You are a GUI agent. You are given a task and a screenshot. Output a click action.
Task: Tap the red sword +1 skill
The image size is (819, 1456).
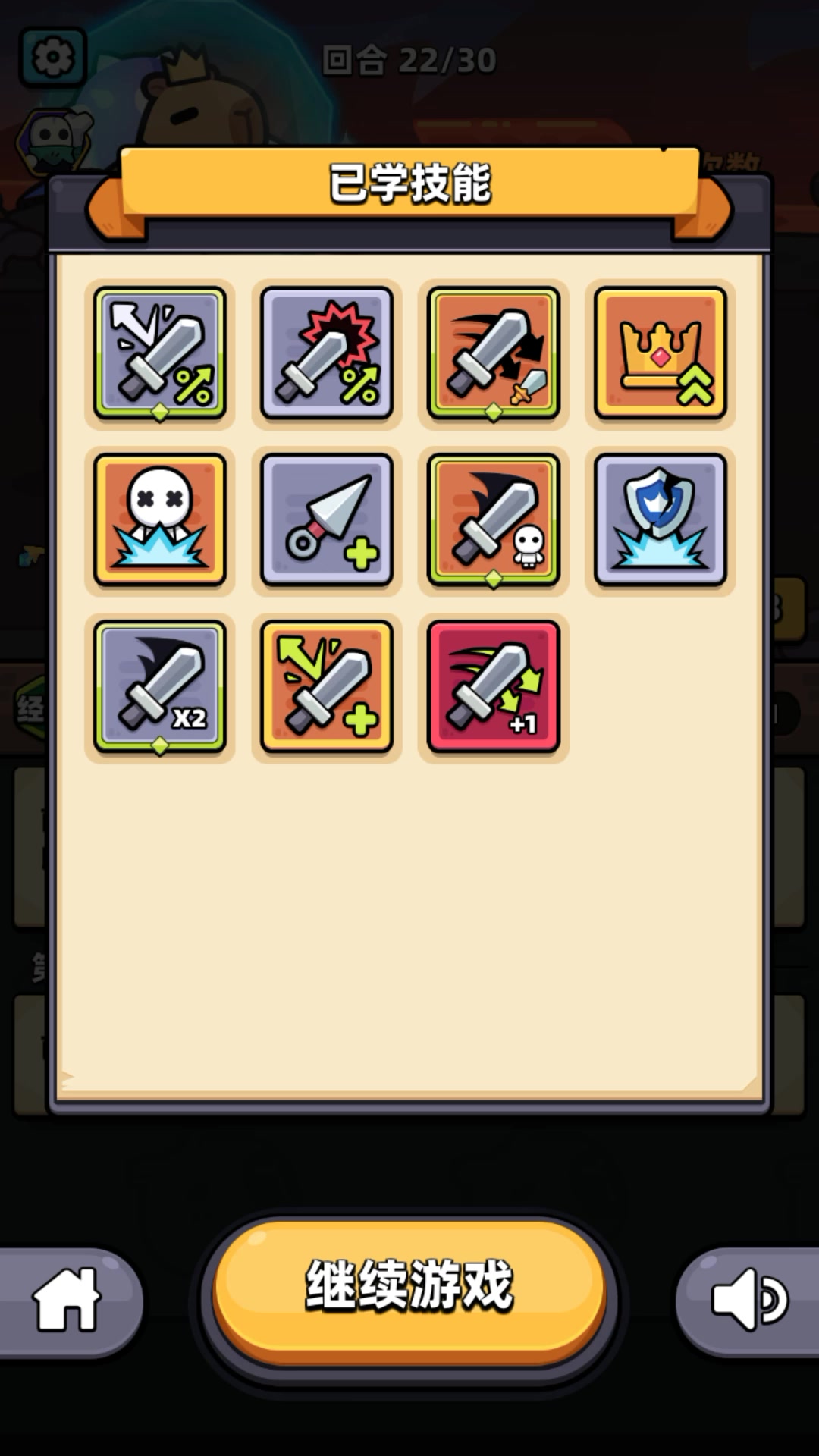[493, 687]
